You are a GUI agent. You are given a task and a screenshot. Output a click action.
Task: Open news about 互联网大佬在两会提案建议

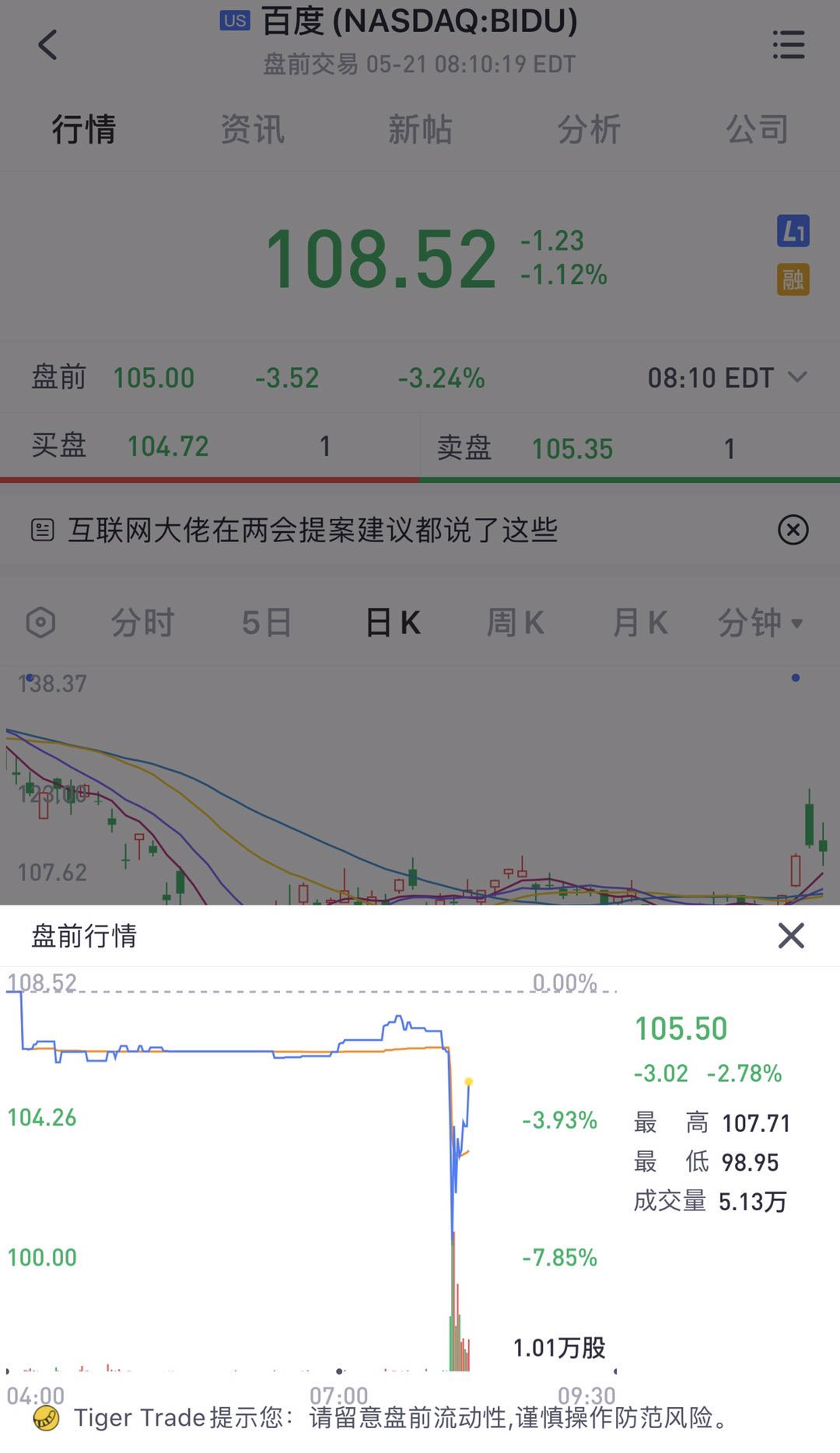(x=313, y=530)
